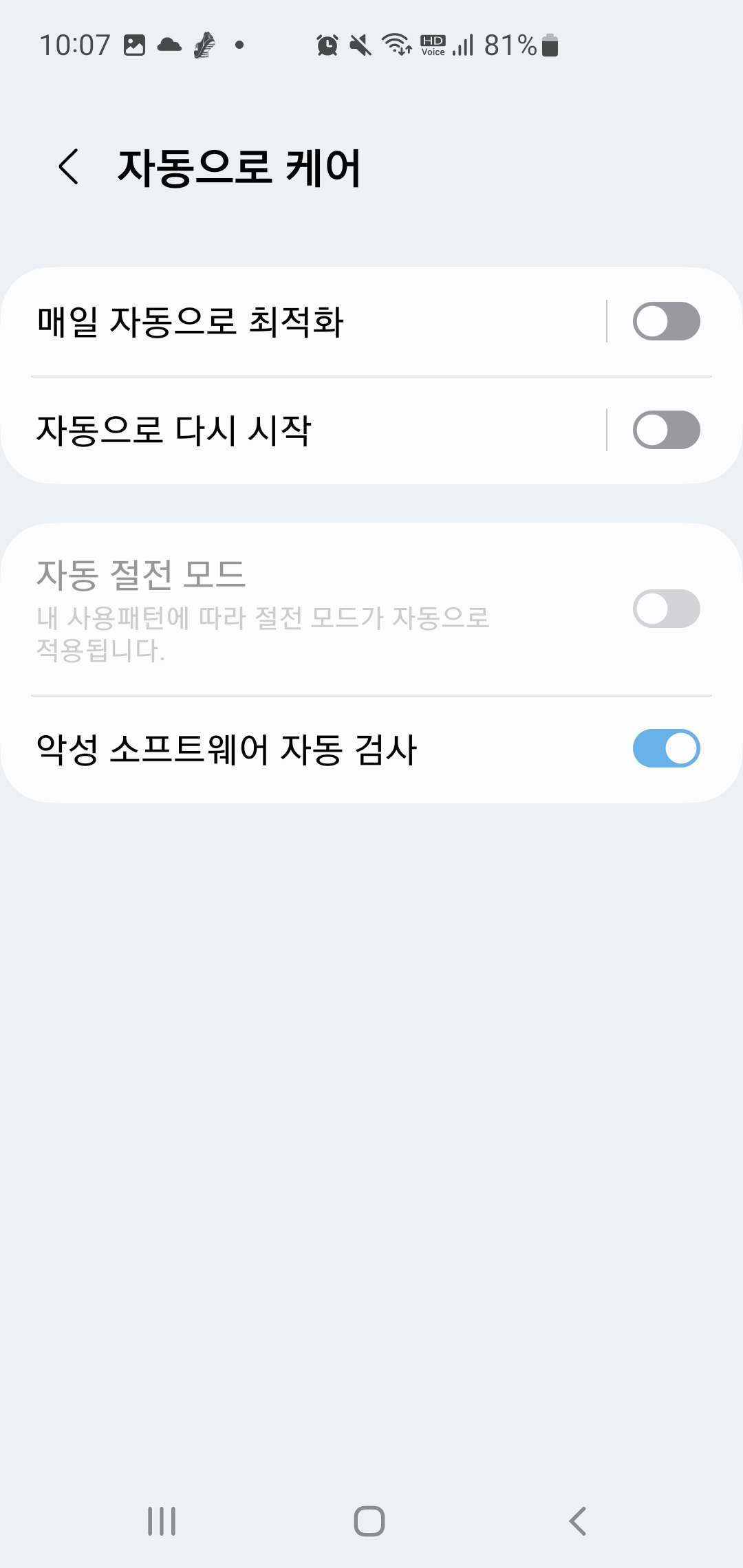This screenshot has height=1568, width=743.
Task: Disable 악성 소프트웨어 자동 검사 toggle
Action: 665,749
